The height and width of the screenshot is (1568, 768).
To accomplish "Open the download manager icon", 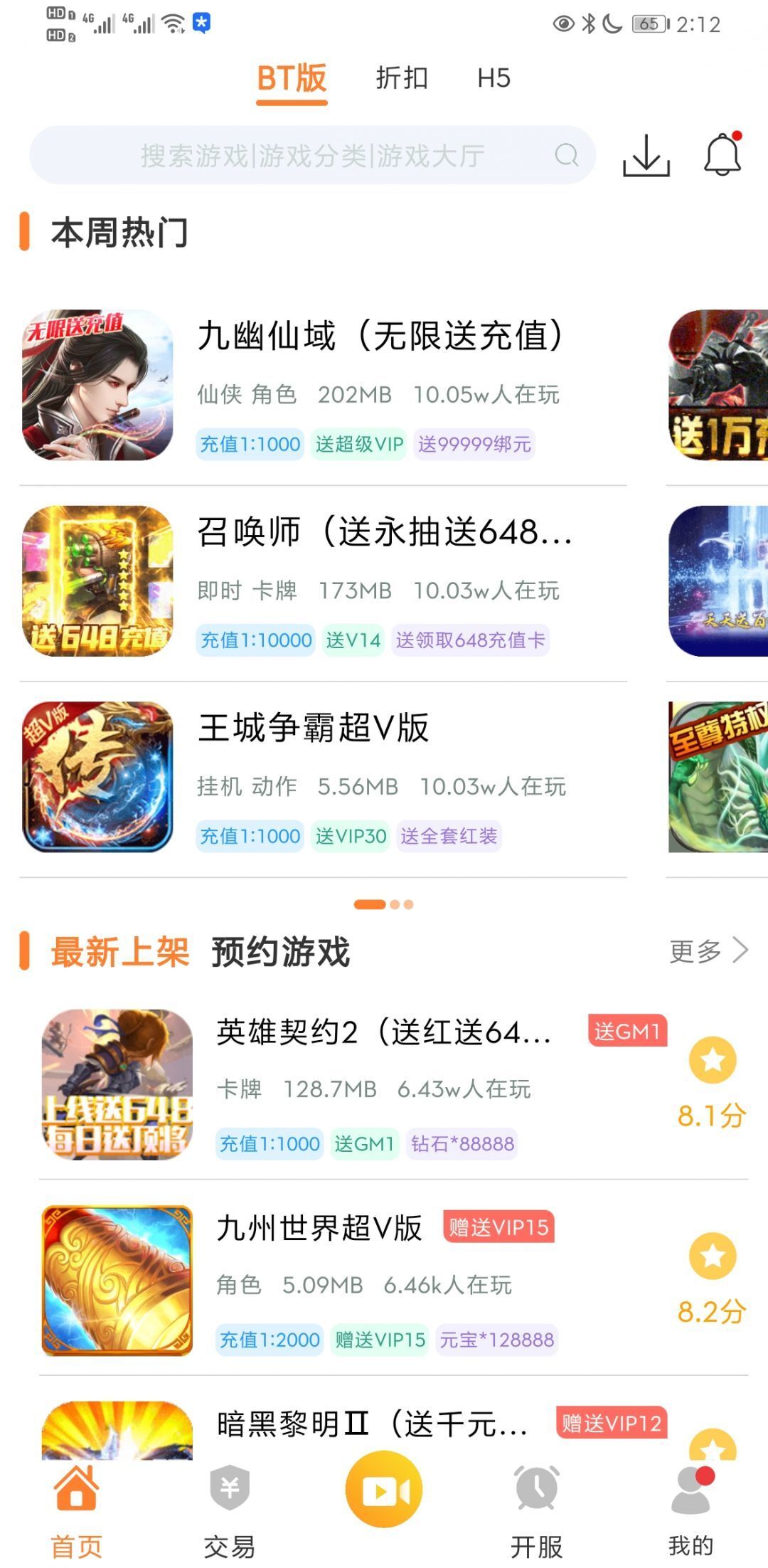I will pyautogui.click(x=646, y=155).
